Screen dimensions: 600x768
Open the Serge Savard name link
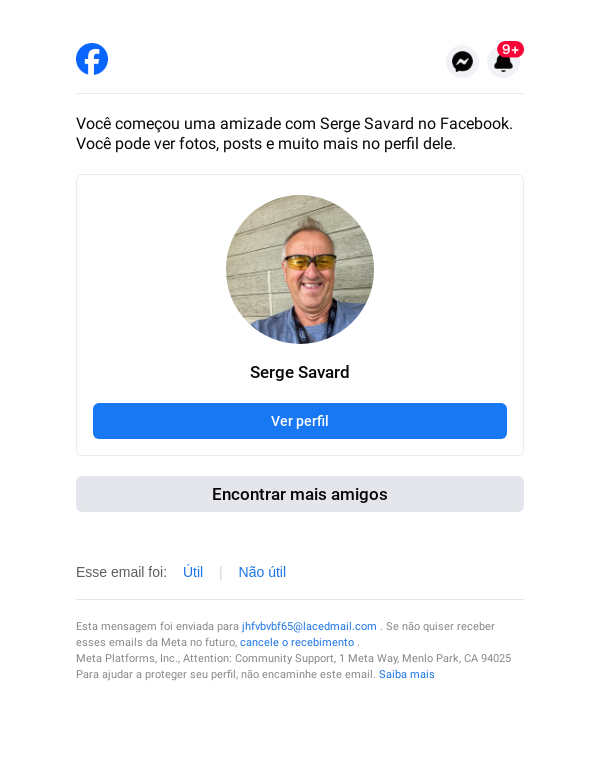[300, 373]
